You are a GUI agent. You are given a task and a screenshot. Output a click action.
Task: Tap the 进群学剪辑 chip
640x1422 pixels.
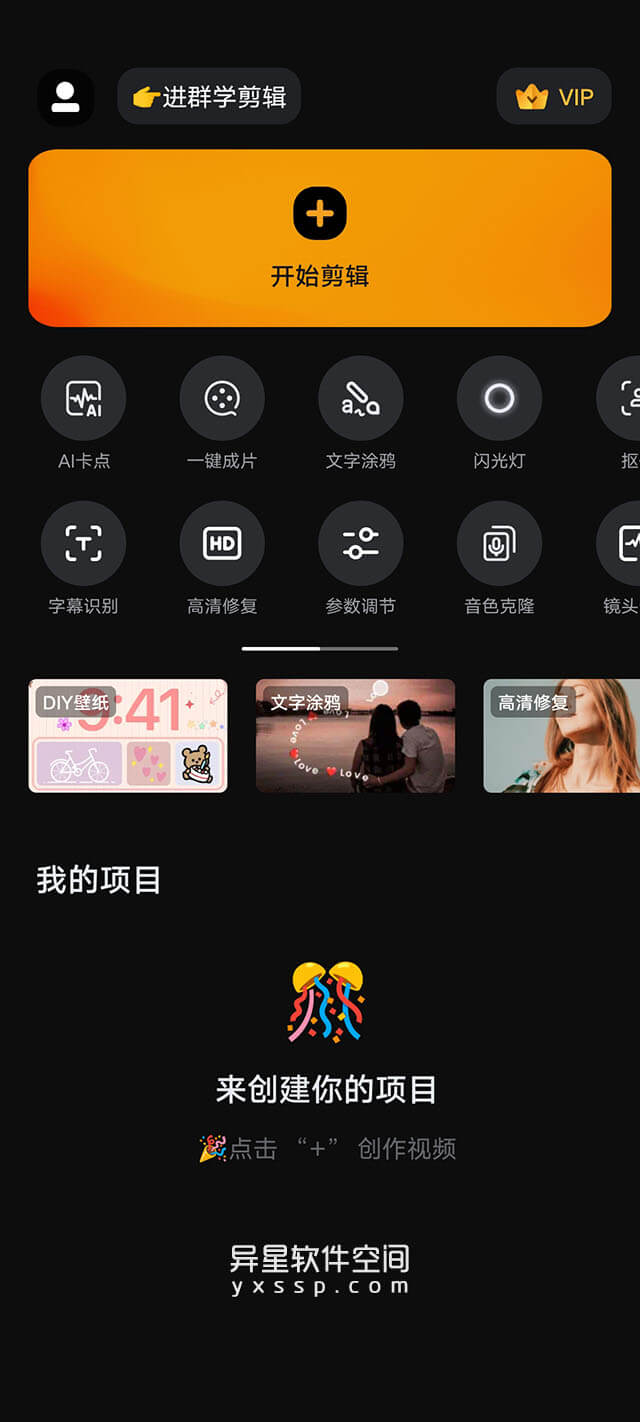[x=209, y=97]
